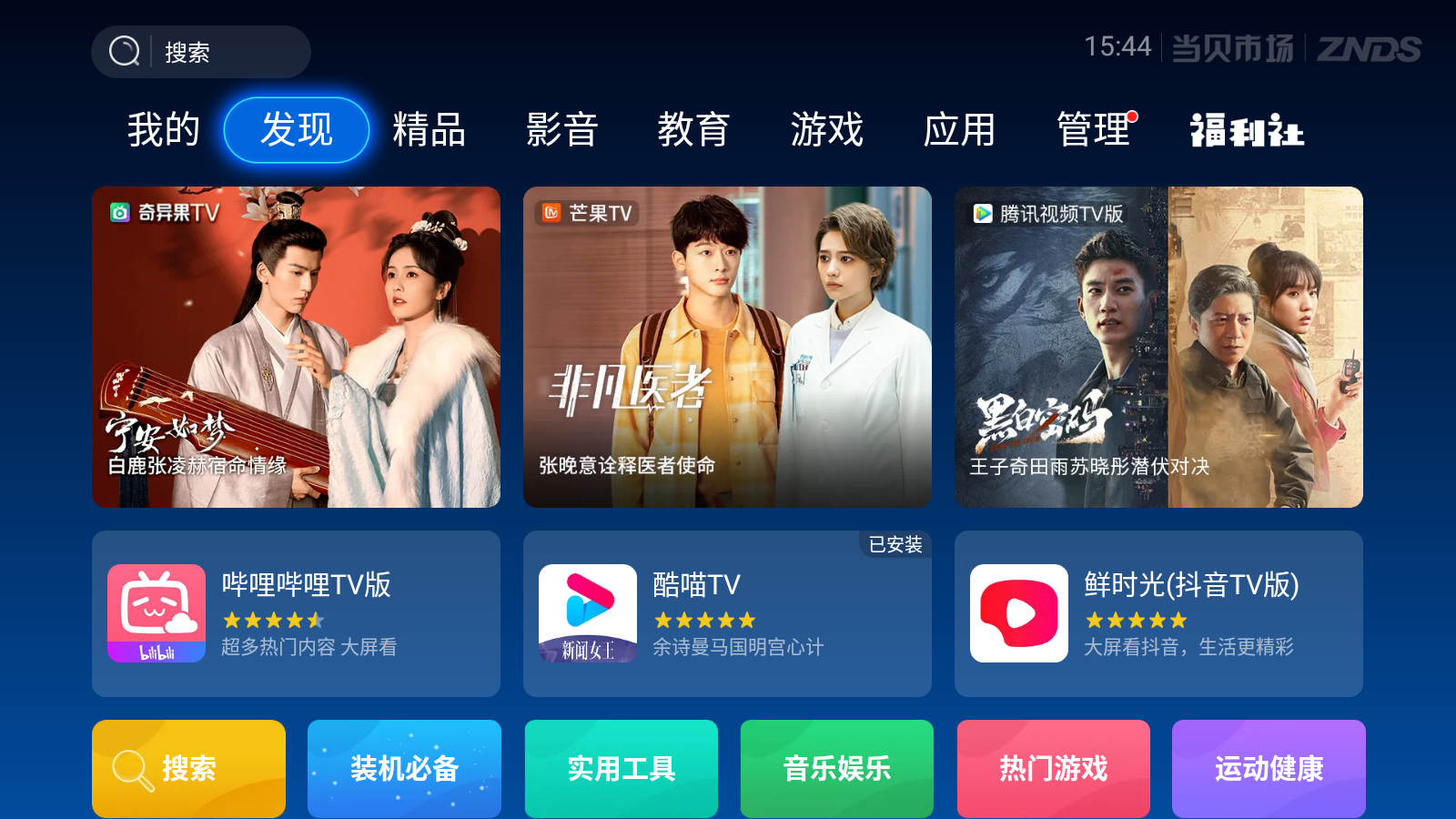Viewport: 1456px width, 819px height.
Task: Open the 酷喵TV app card
Action: click(x=727, y=613)
